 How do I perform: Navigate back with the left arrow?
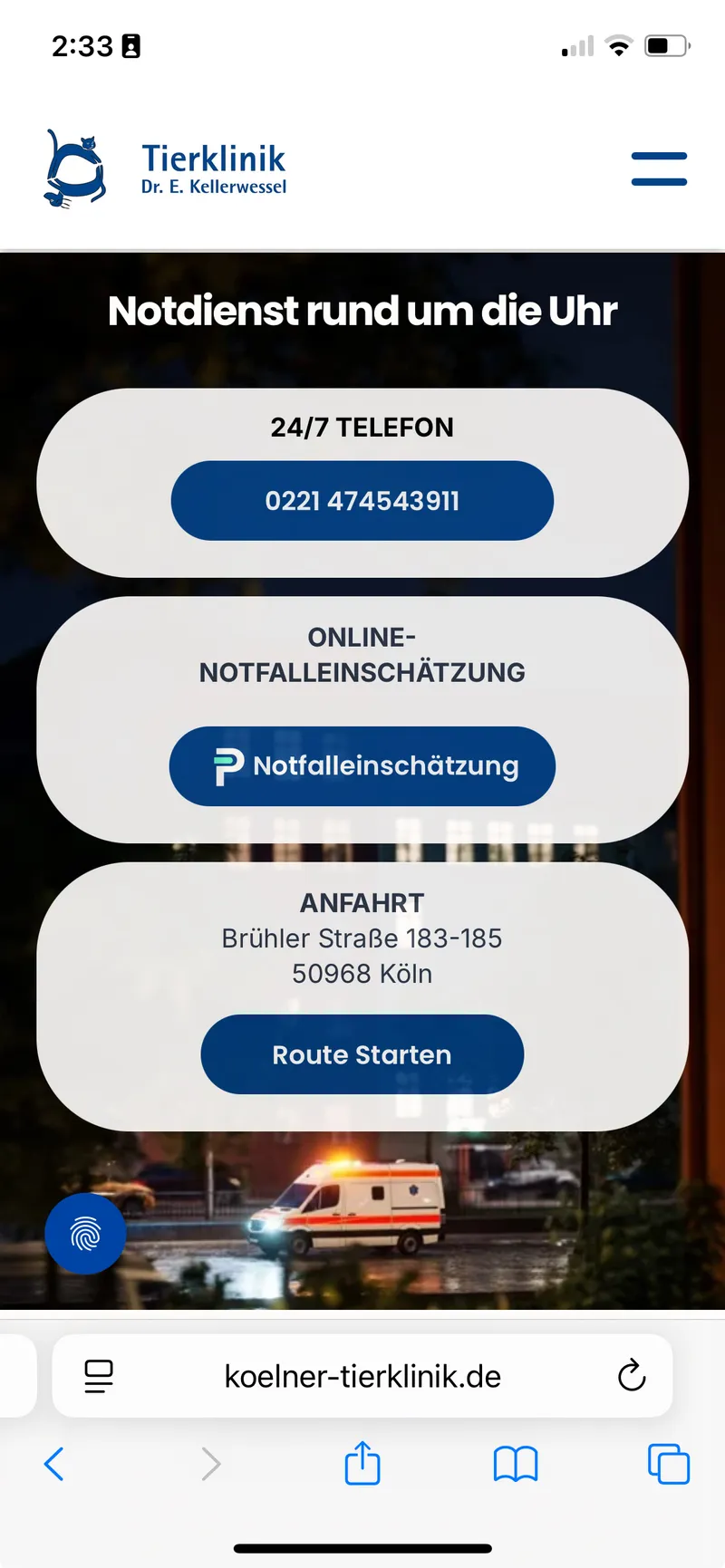[54, 1464]
